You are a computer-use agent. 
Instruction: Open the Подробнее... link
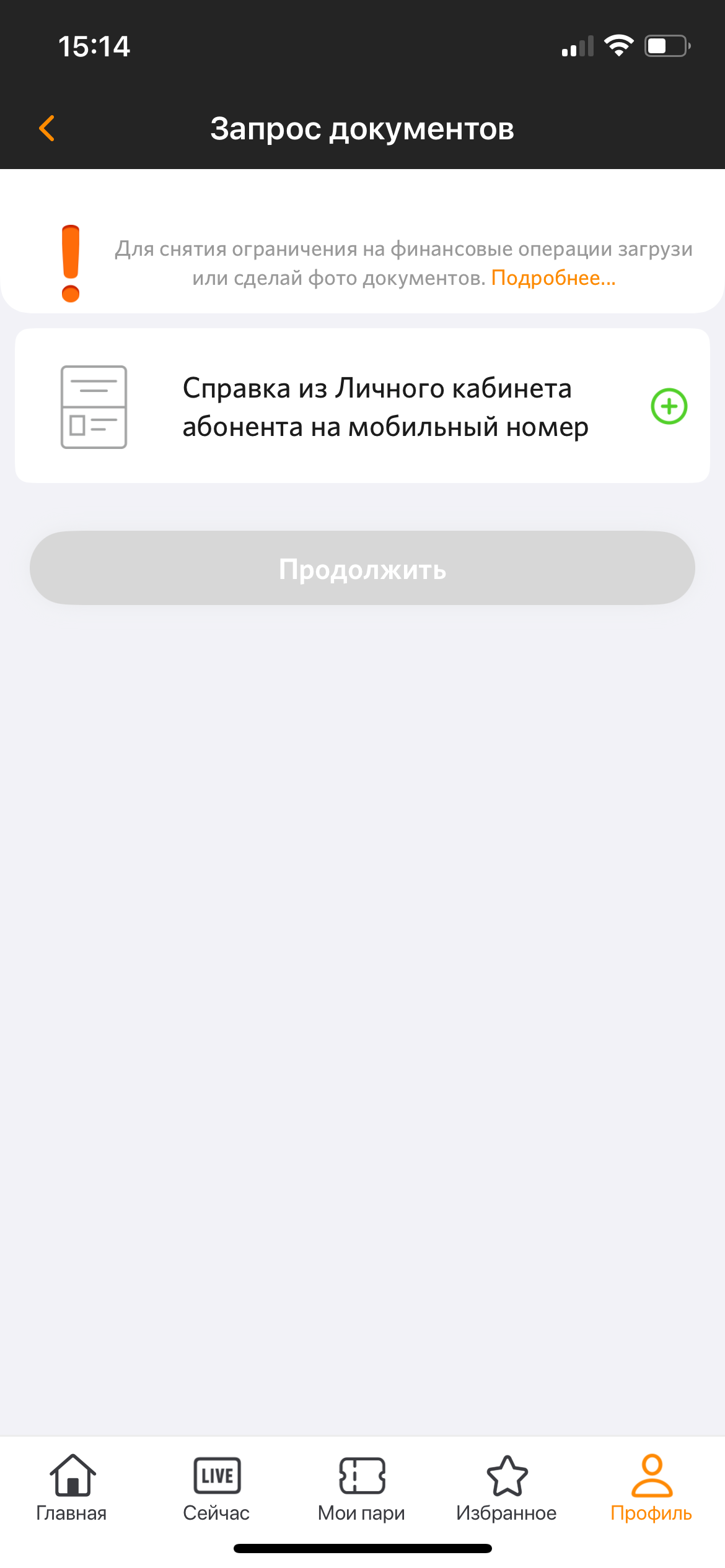(553, 278)
